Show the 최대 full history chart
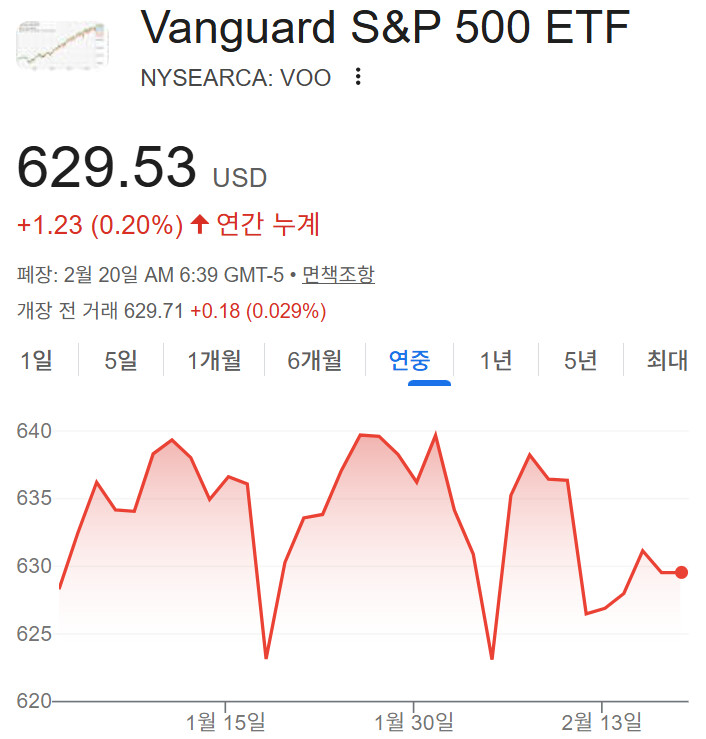The width and height of the screenshot is (706, 739). pos(667,361)
